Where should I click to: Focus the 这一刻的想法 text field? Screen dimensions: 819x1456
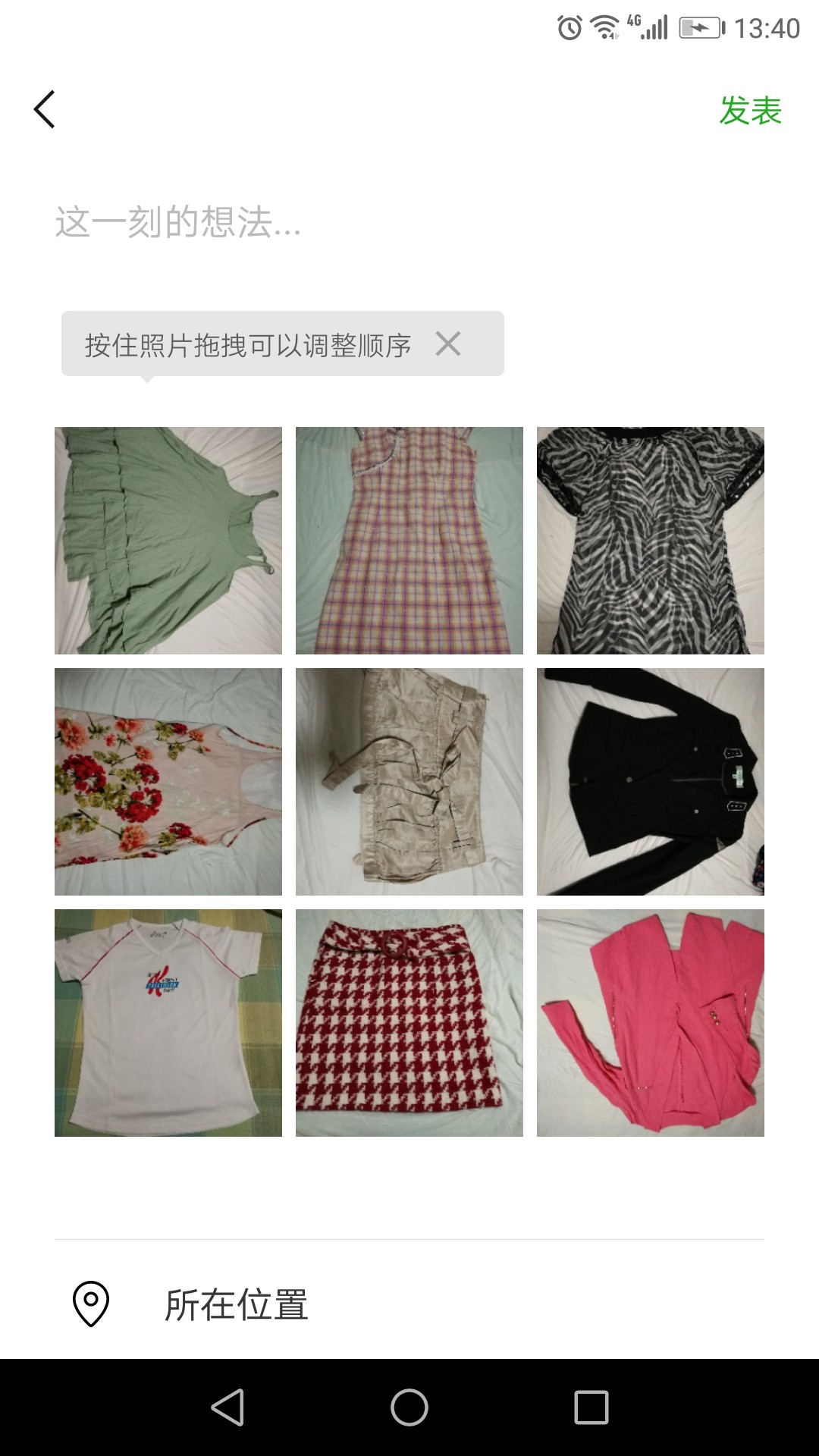[409, 222]
